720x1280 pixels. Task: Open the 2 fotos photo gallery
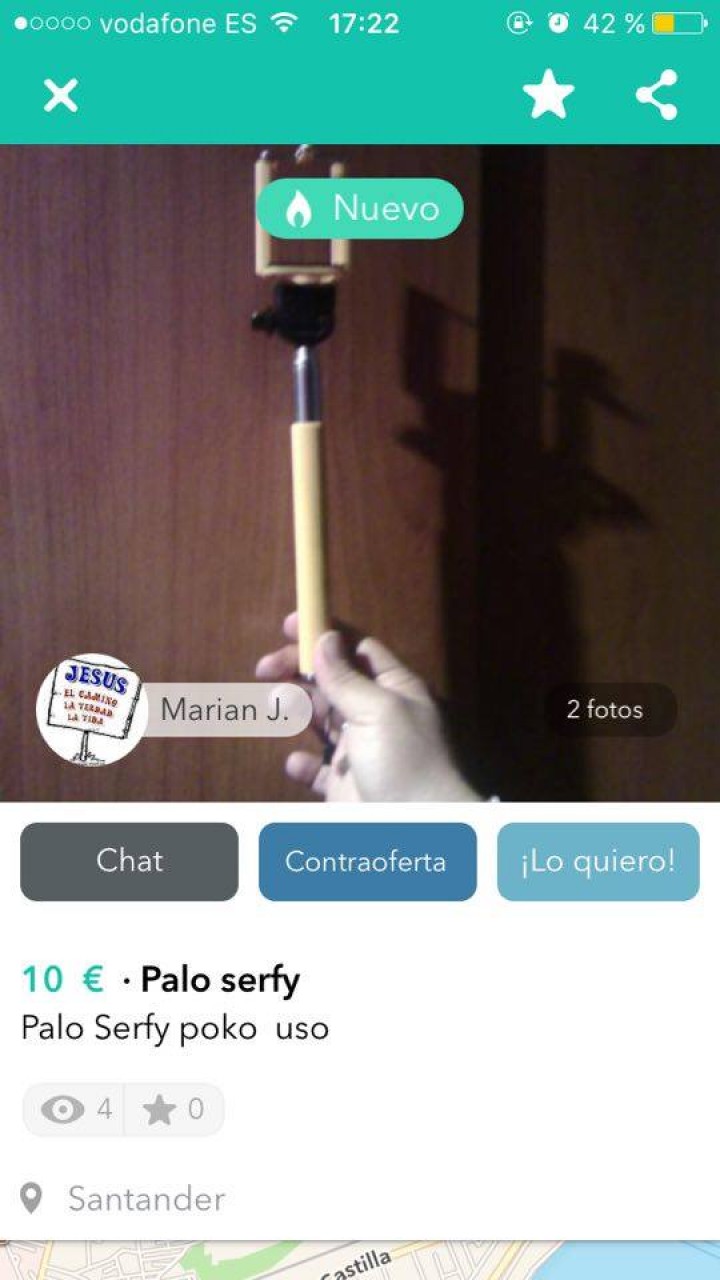pyautogui.click(x=609, y=710)
